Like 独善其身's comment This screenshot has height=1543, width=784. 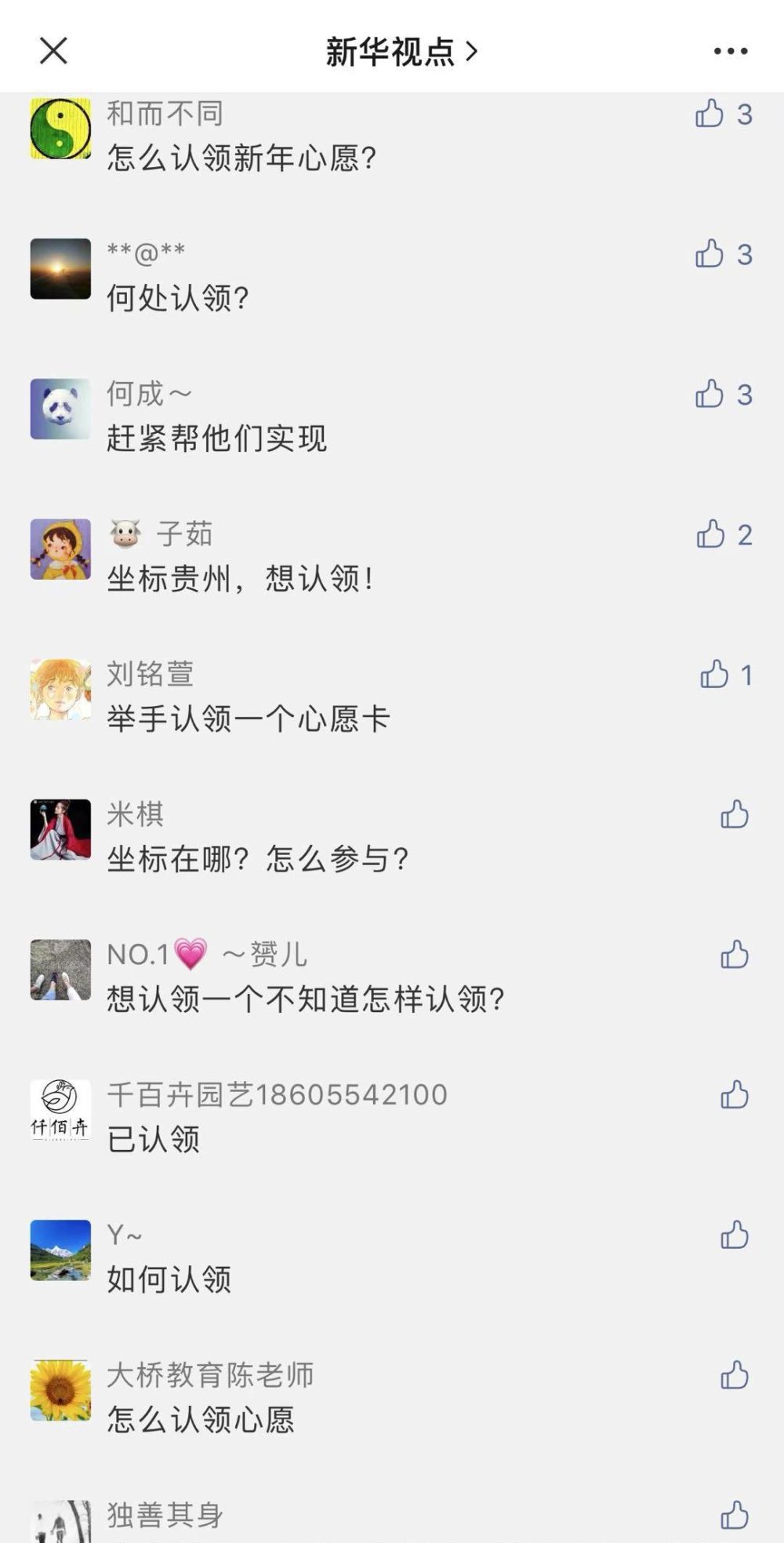click(735, 1516)
